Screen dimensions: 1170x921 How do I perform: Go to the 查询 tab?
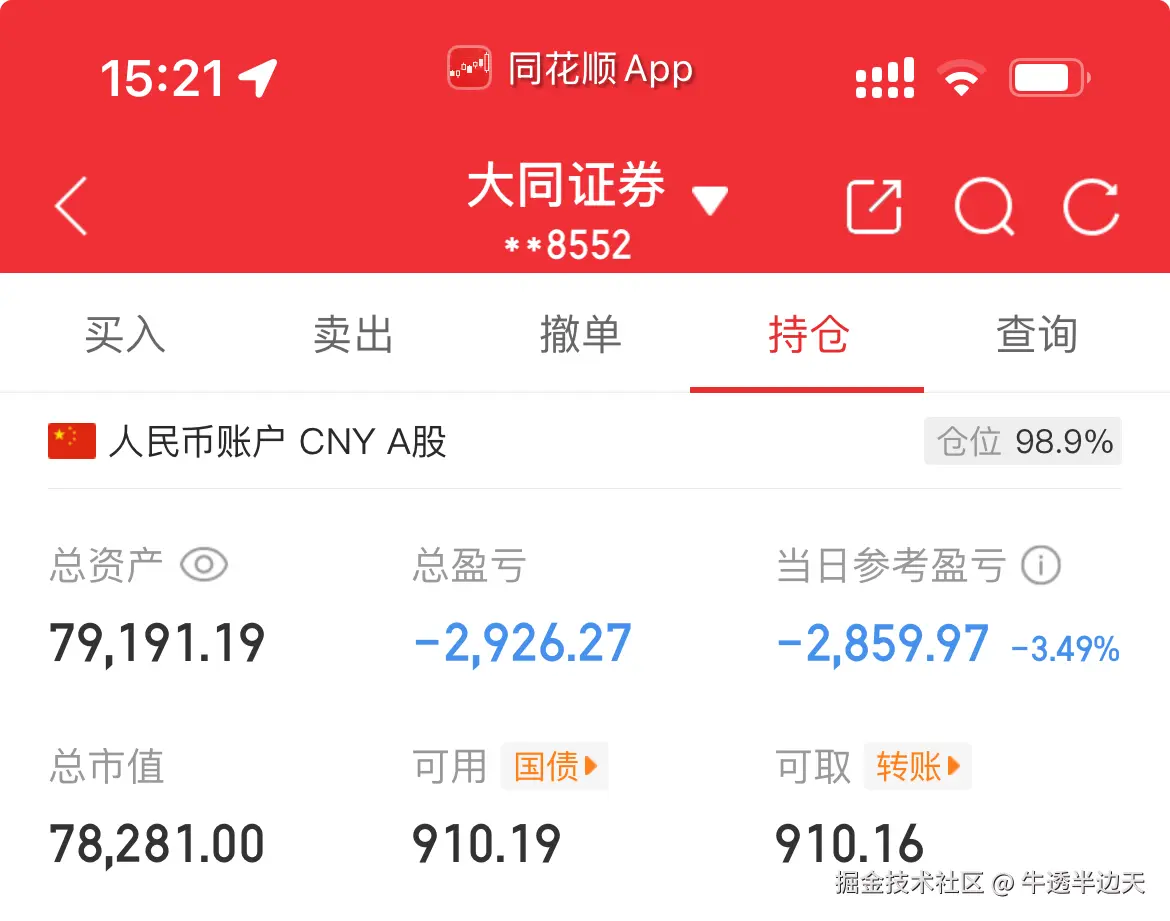[x=1037, y=335]
